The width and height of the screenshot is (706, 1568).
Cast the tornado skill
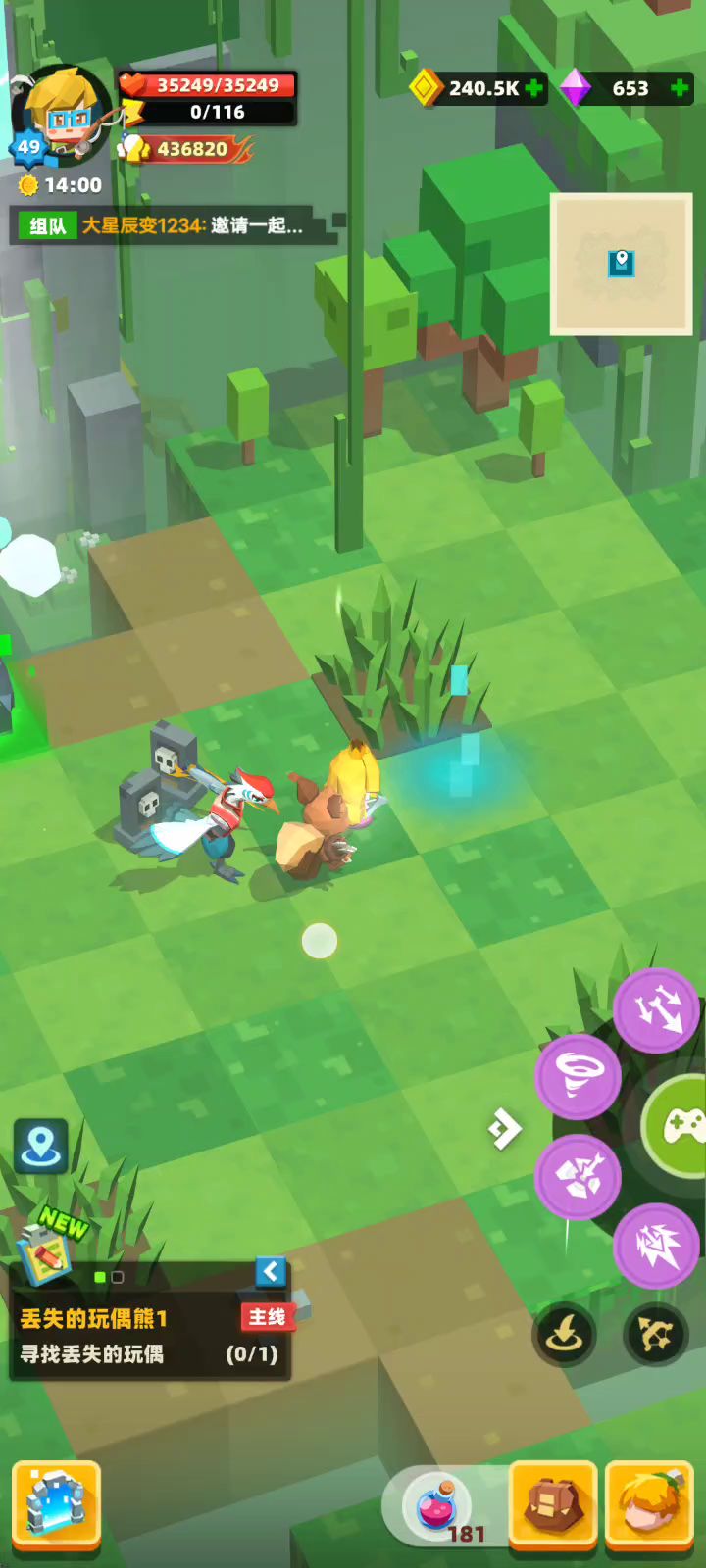pos(578,1076)
